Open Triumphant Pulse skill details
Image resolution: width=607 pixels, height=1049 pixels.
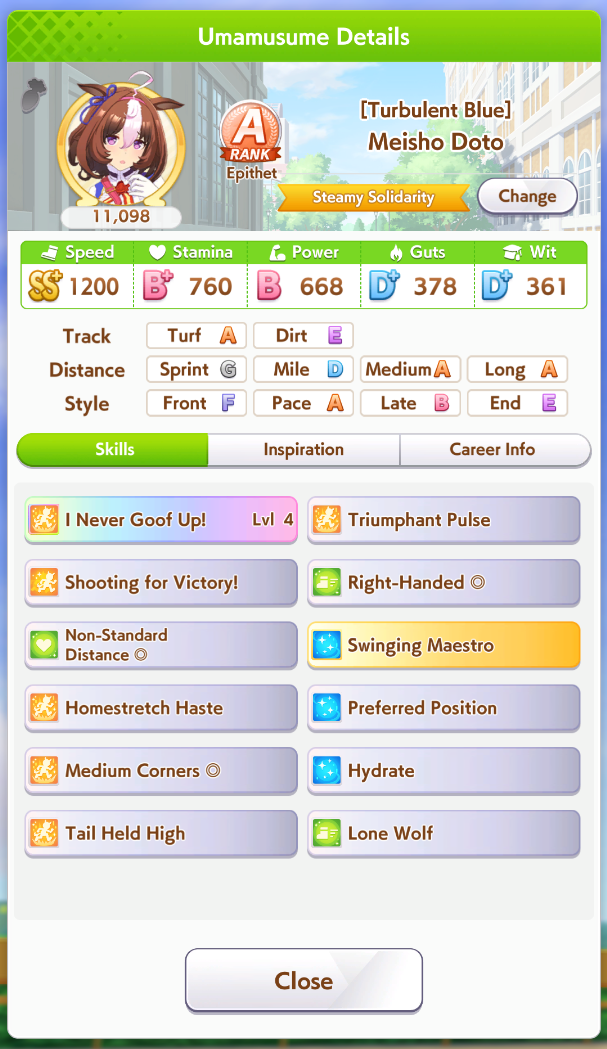coord(443,520)
